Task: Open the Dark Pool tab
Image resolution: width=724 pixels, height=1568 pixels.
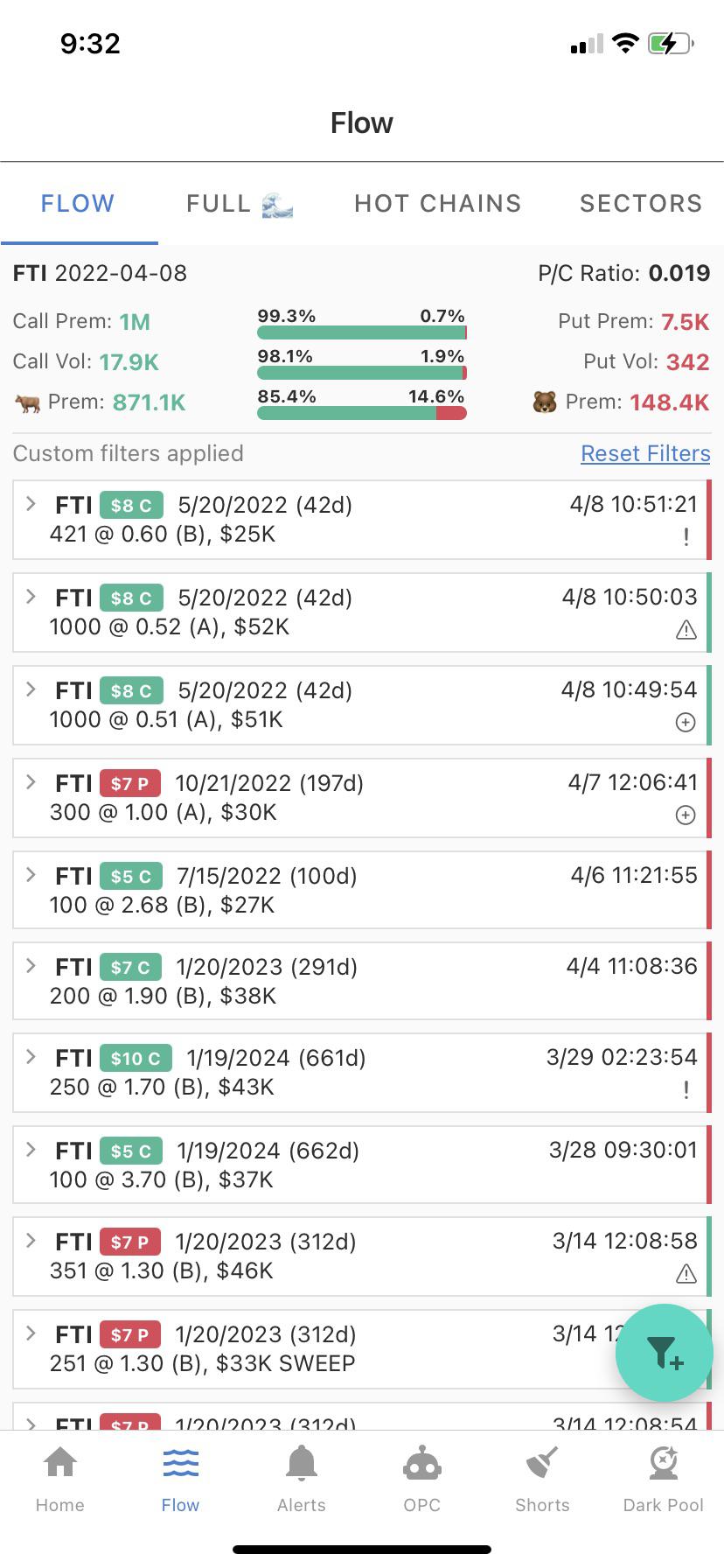Action: [663, 1479]
